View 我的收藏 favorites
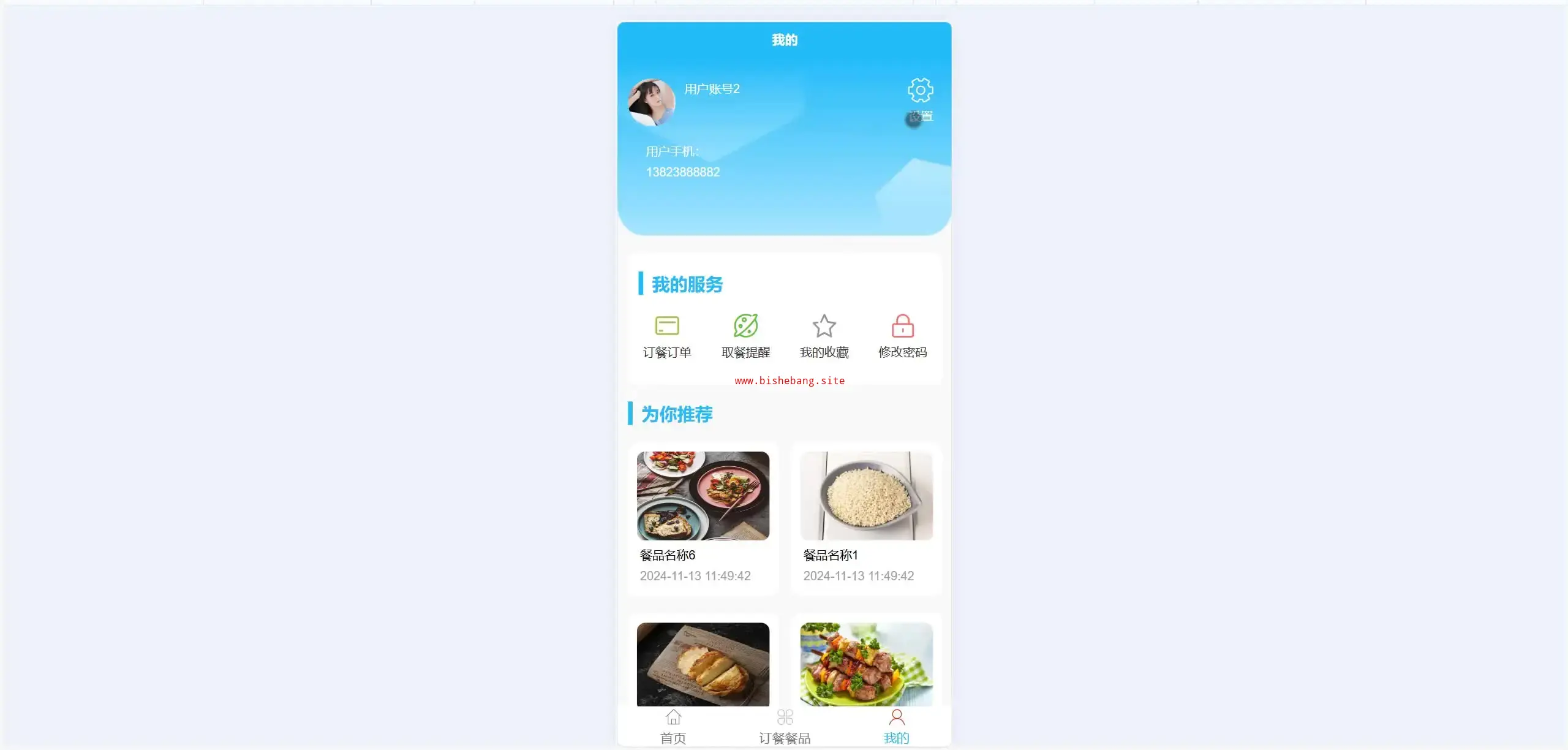 click(824, 336)
